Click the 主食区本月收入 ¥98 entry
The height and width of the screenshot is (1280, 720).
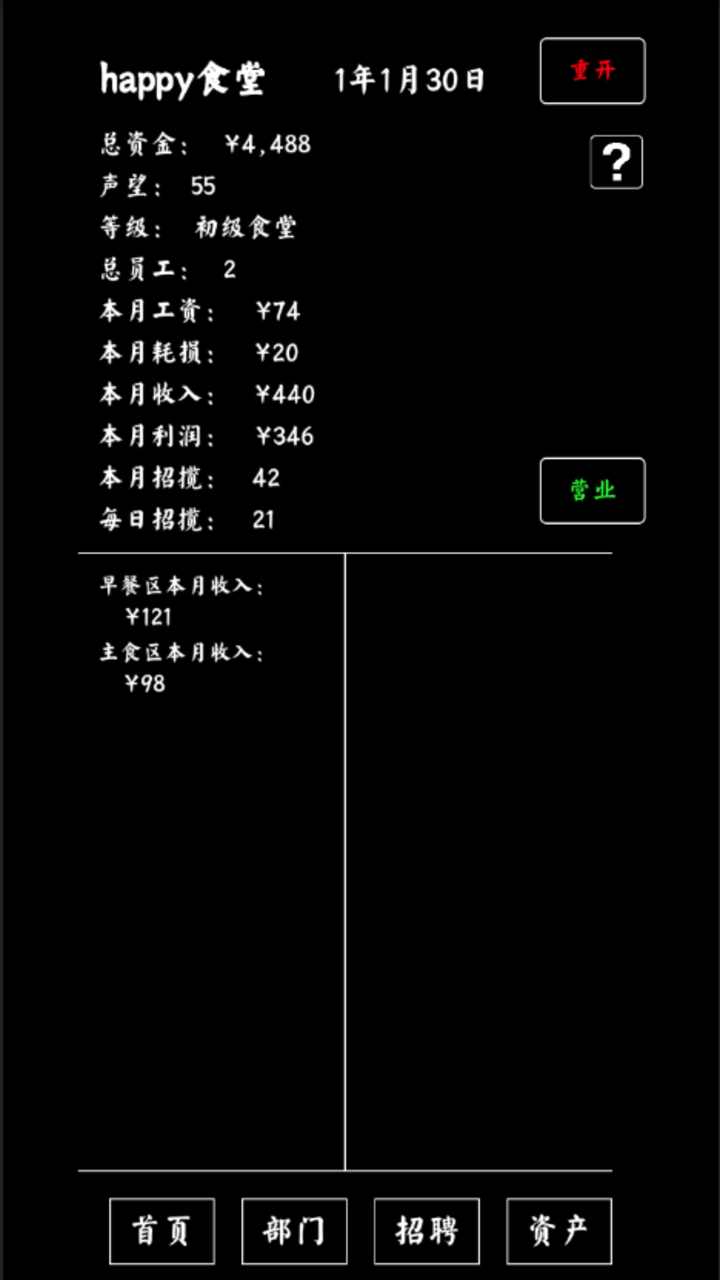tap(178, 667)
